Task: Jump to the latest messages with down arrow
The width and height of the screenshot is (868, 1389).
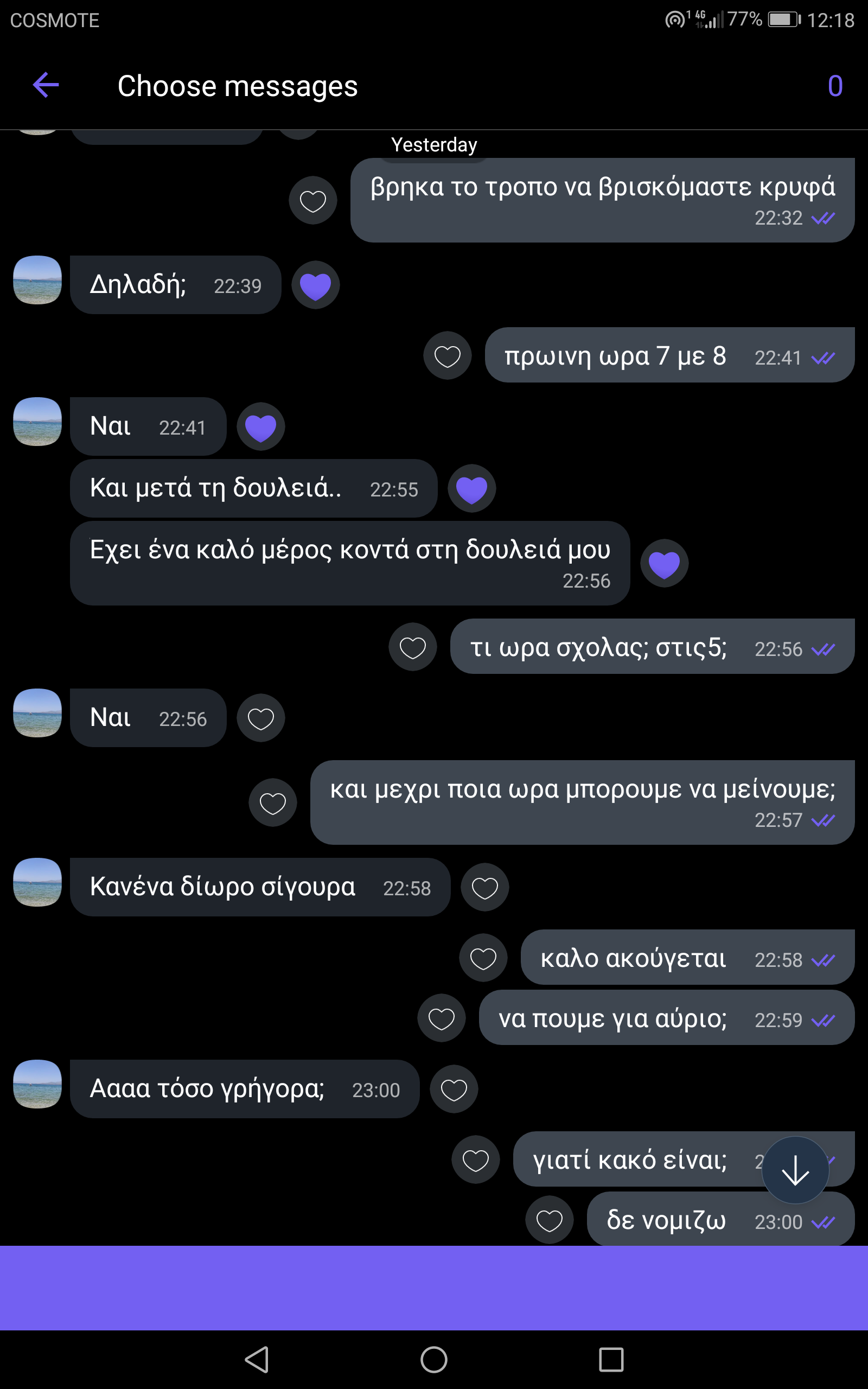Action: pyautogui.click(x=795, y=1170)
